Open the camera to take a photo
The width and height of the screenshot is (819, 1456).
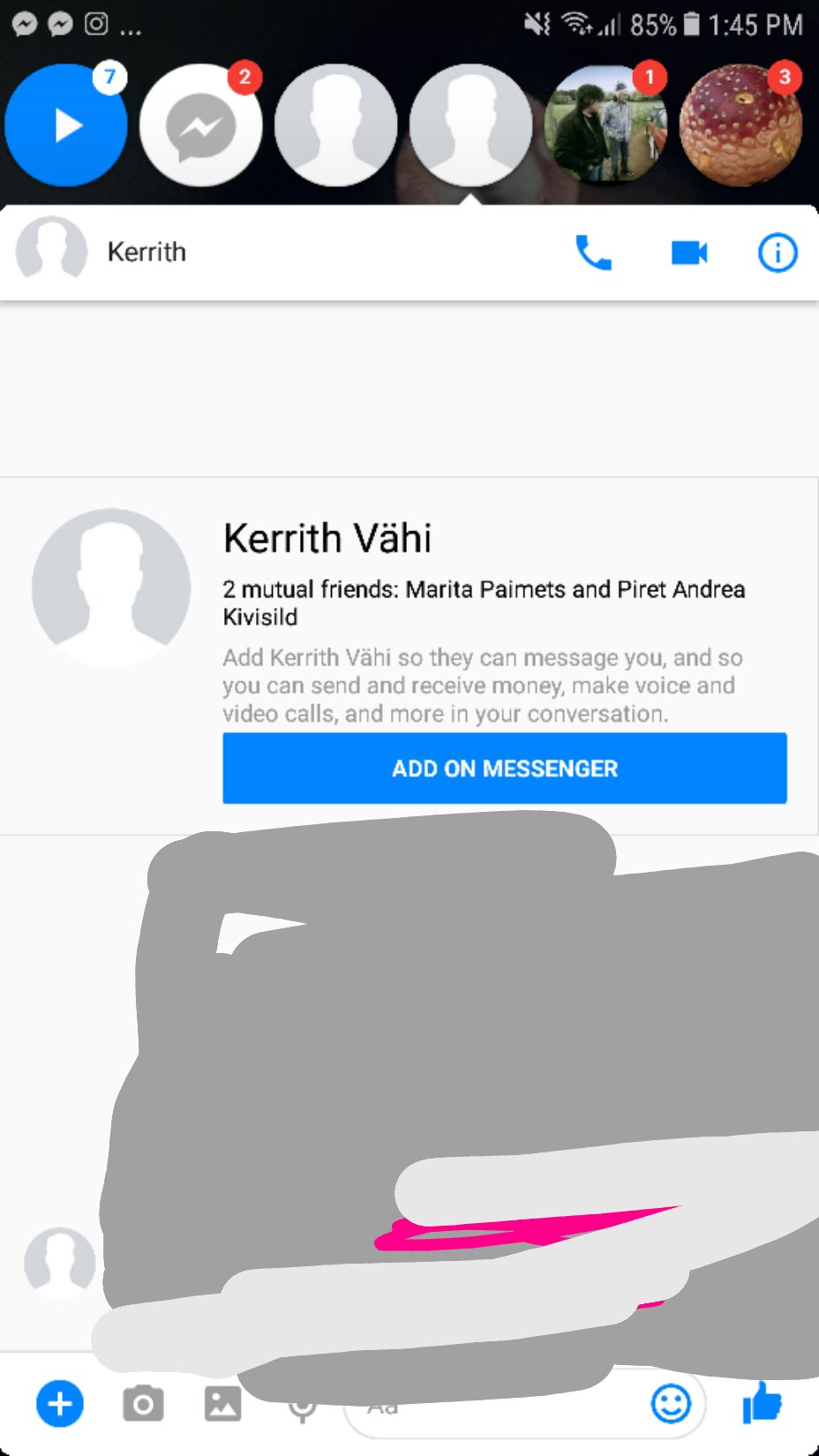pos(143,1403)
